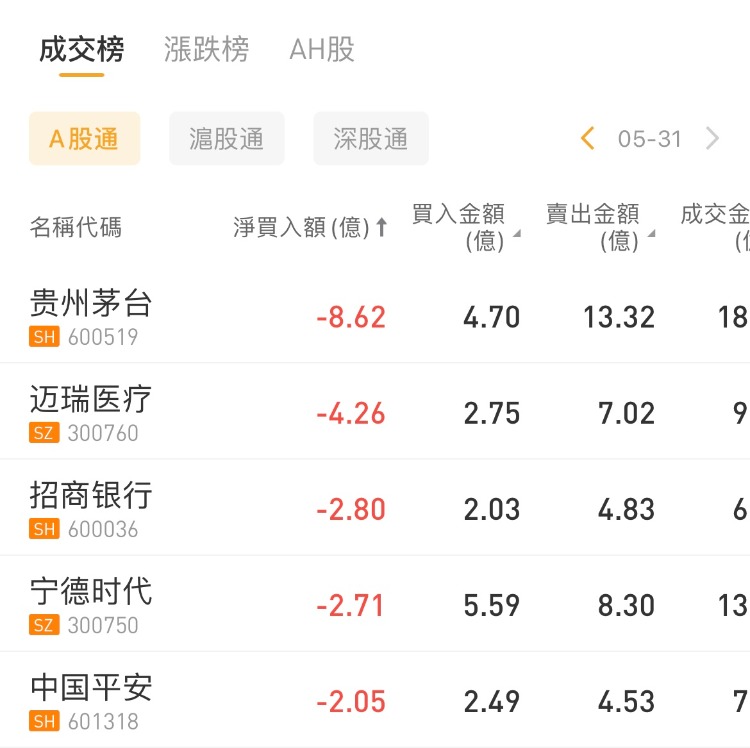The width and height of the screenshot is (750, 748).
Task: Sort by 賣出金額 column
Action: tap(598, 227)
